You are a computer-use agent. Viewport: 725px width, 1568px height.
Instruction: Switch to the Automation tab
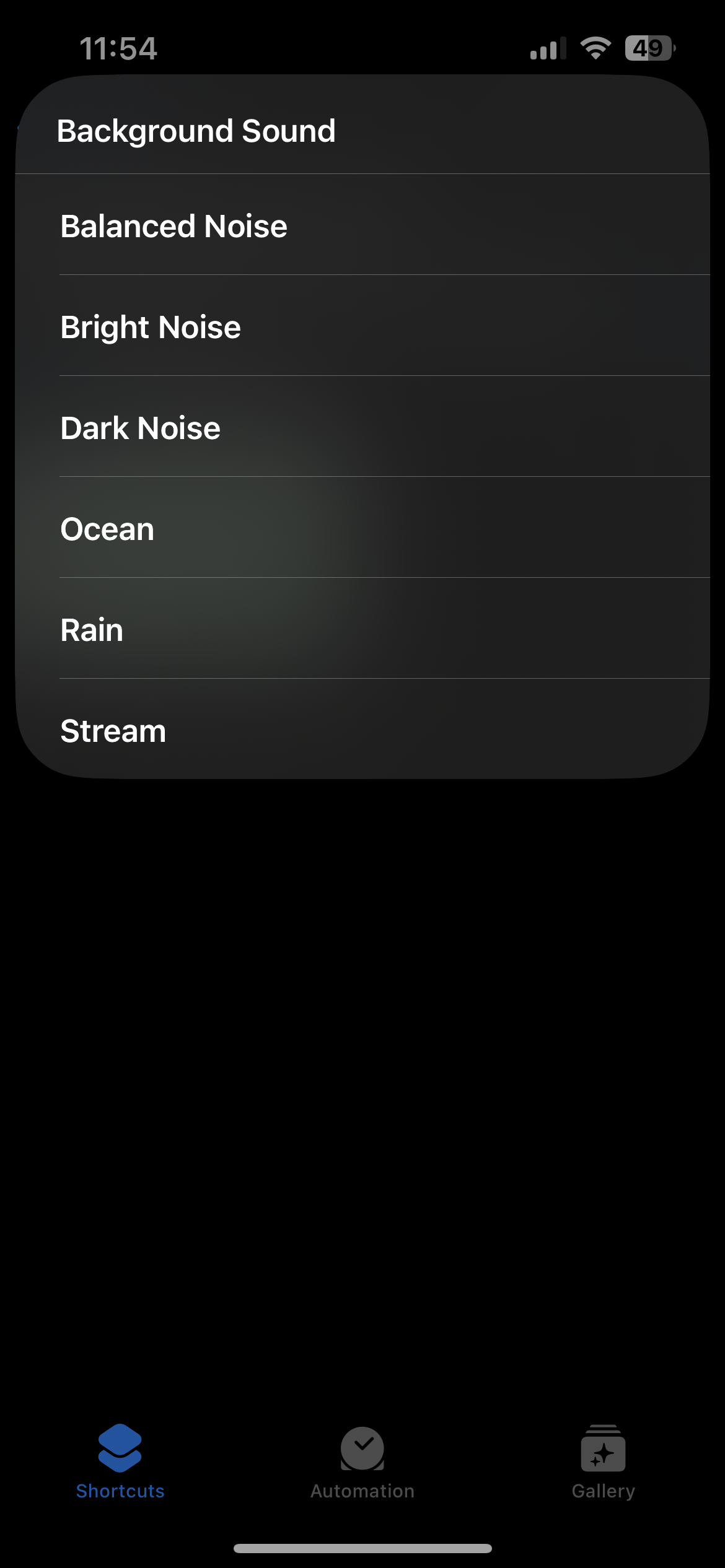click(362, 1463)
